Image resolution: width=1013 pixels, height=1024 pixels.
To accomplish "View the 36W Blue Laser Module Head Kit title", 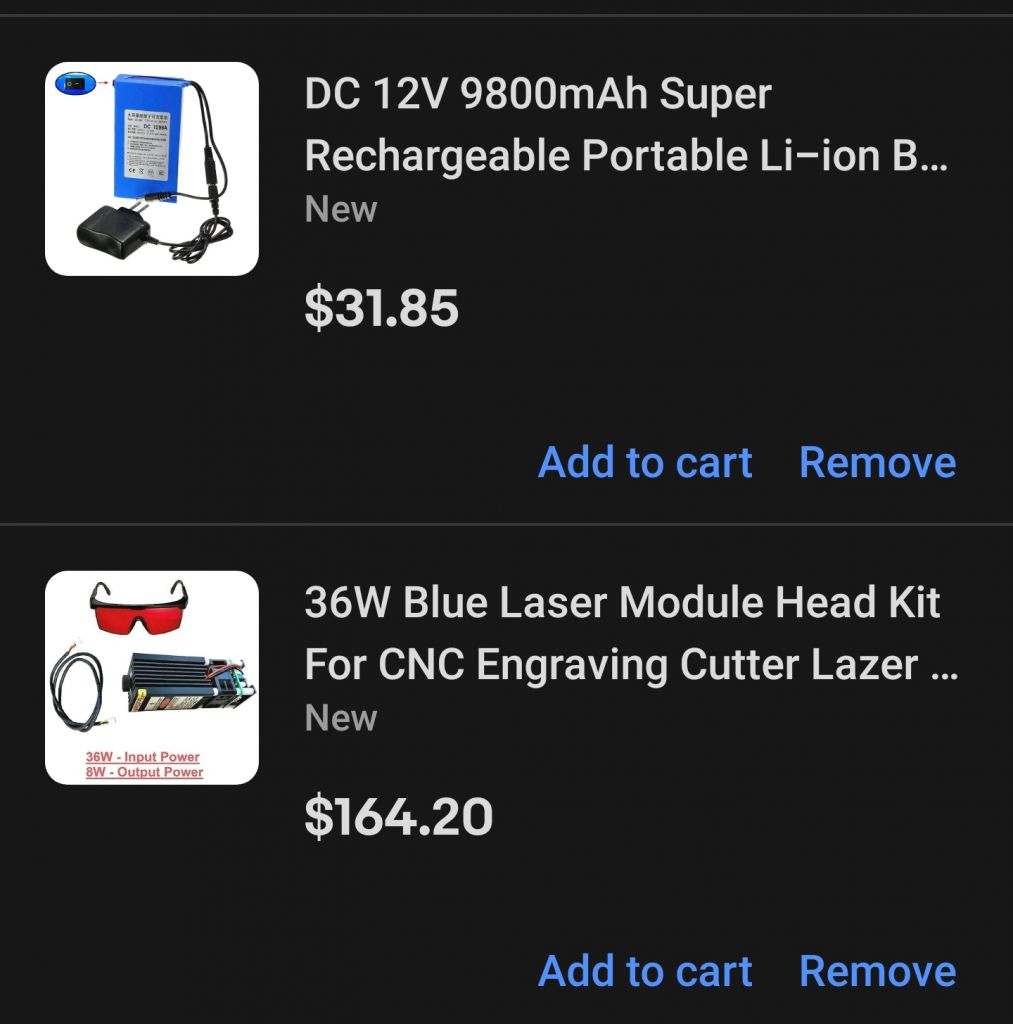I will [x=630, y=634].
